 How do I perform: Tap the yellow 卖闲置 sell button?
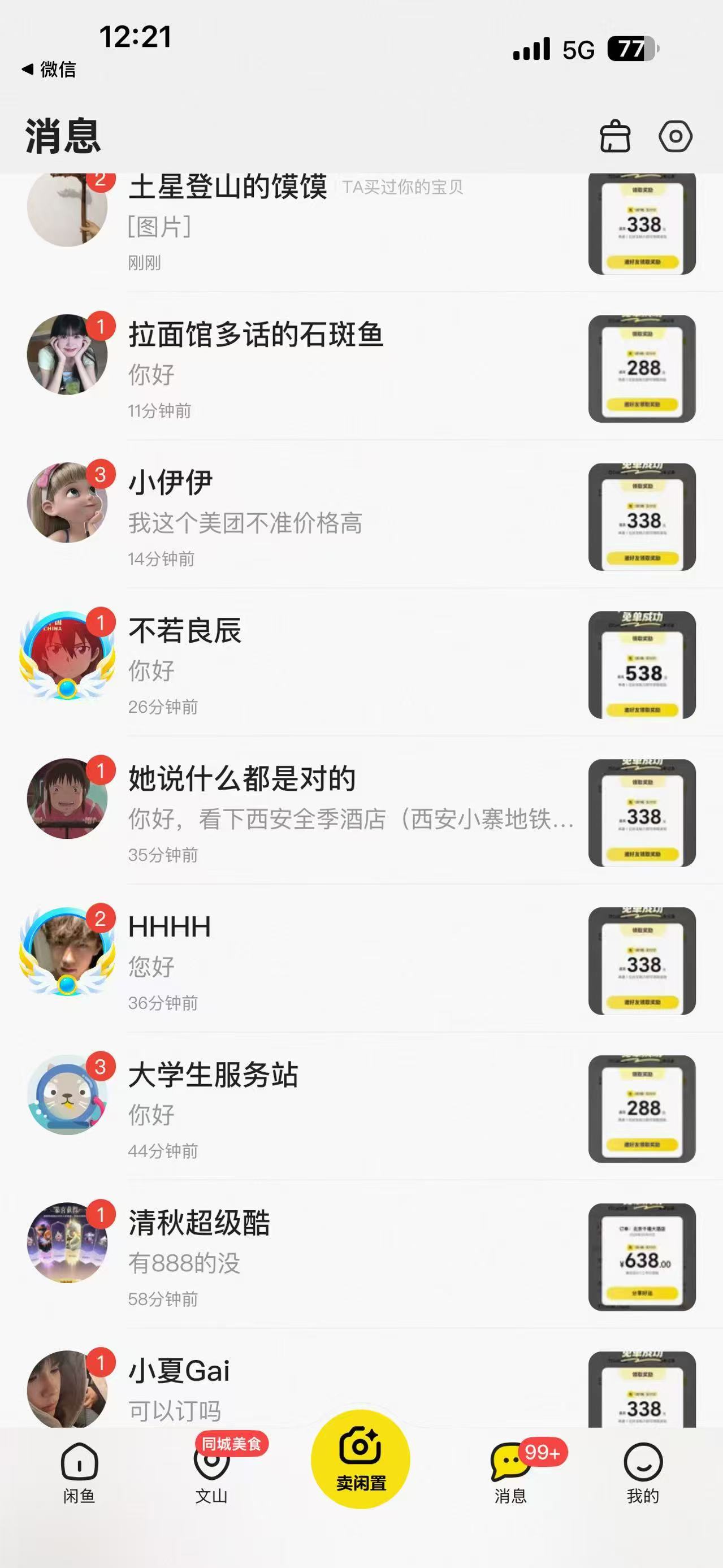360,1459
